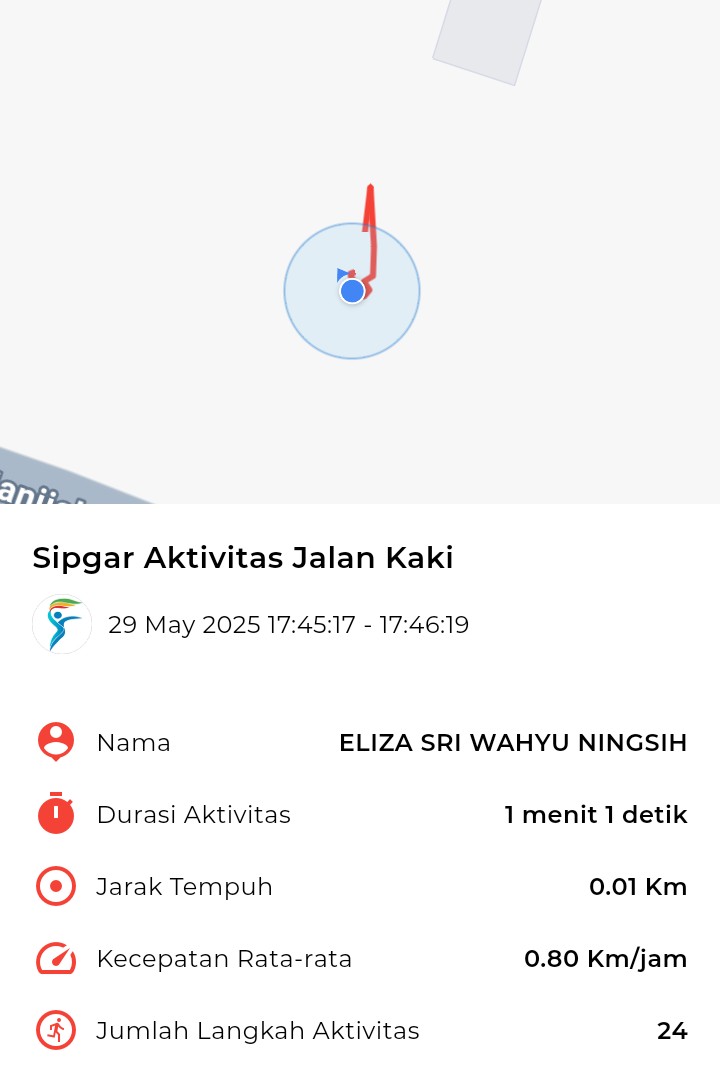This screenshot has height=1072, width=720.
Task: Select the name ELIZA SRI WAHYU NINGSIH
Action: (x=514, y=743)
